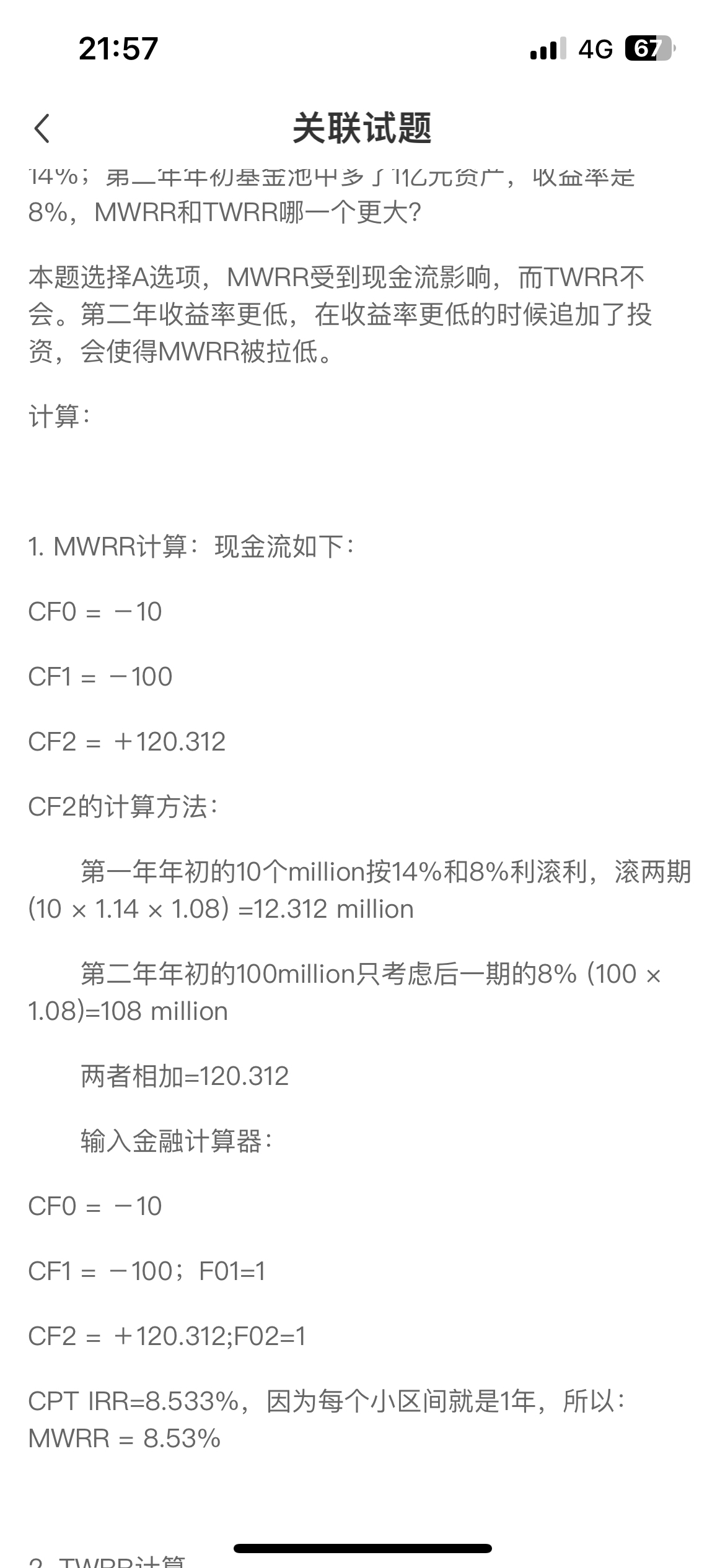Viewport: 725px width, 1568px height.
Task: Go back from the 关联试题 page
Action: coord(42,129)
